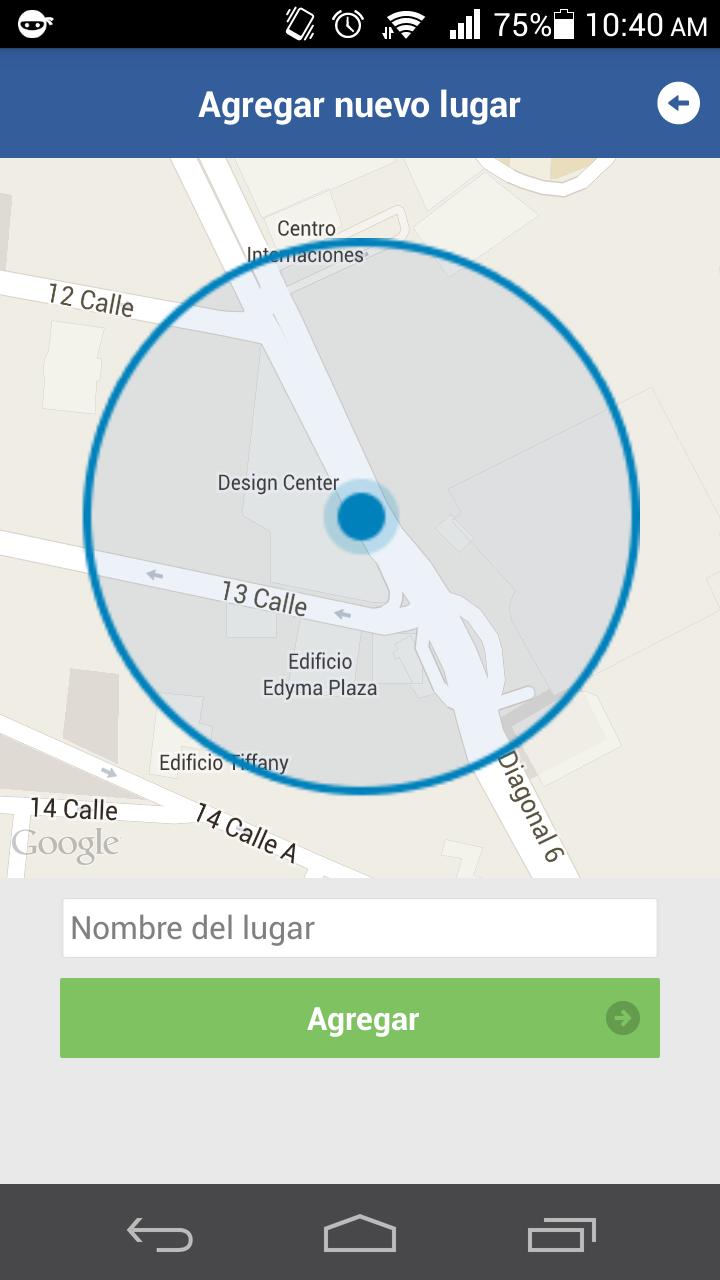Tap the Agregar button to add the place
720x1280 pixels.
pyautogui.click(x=360, y=1018)
